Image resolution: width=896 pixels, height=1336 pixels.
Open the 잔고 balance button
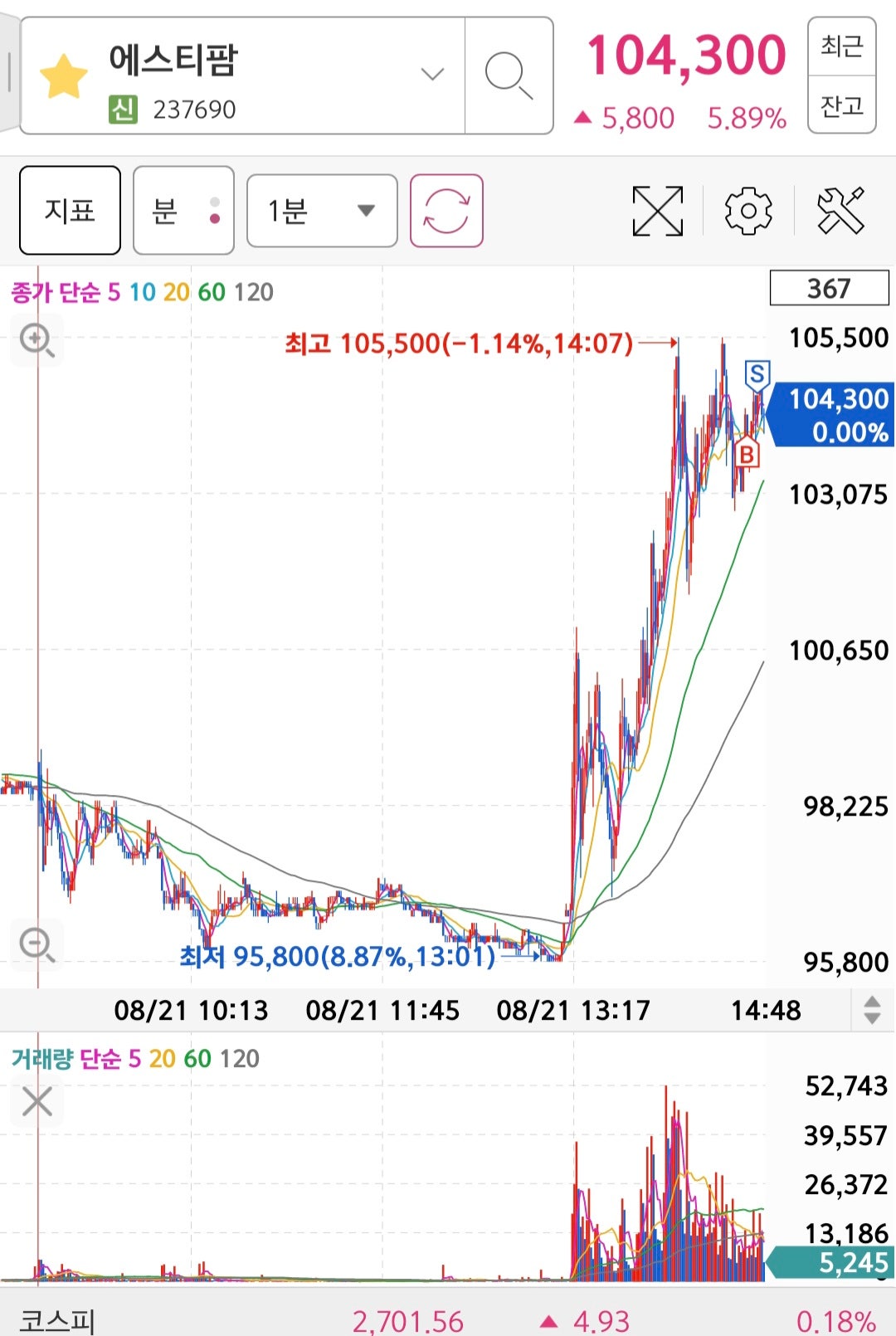[x=841, y=105]
